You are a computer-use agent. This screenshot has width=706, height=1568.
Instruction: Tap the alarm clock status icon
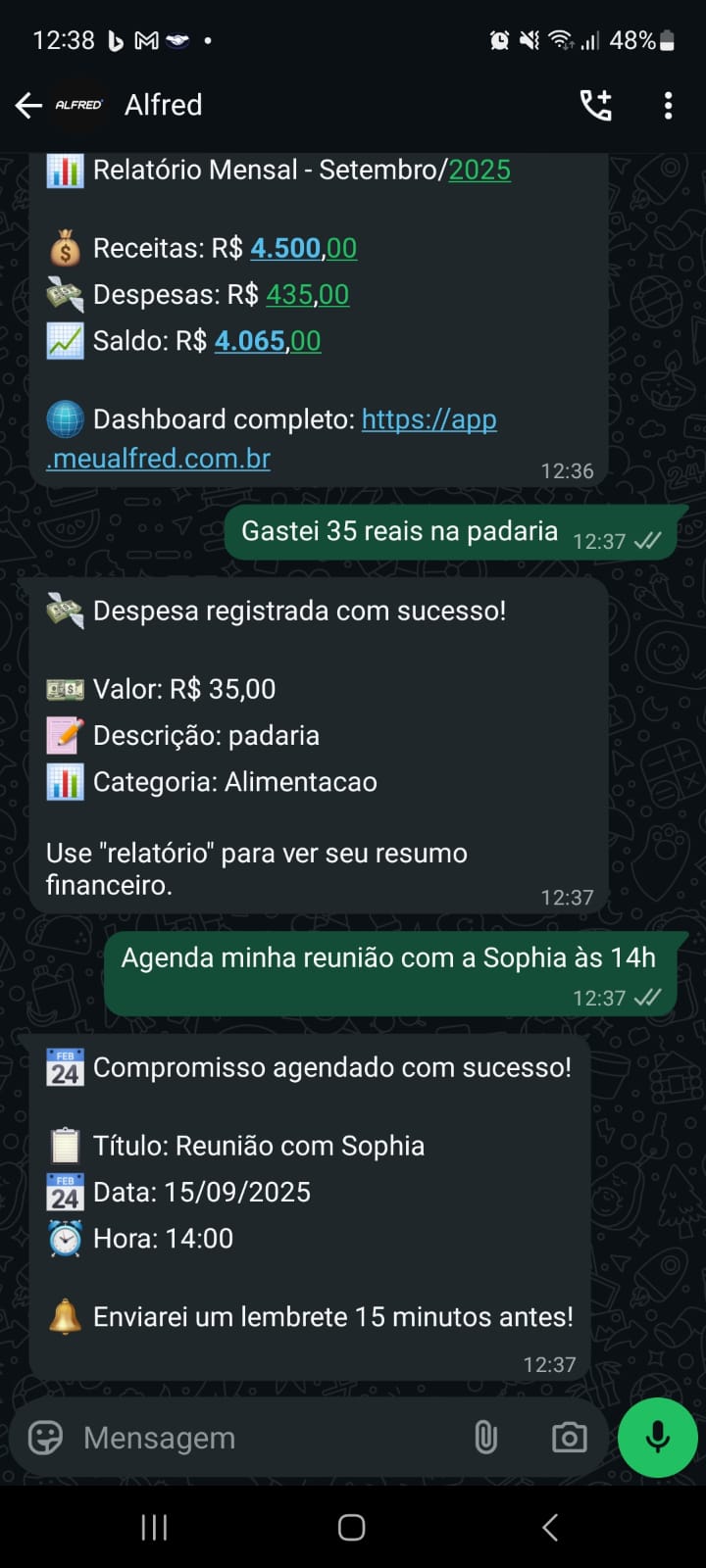(499, 40)
